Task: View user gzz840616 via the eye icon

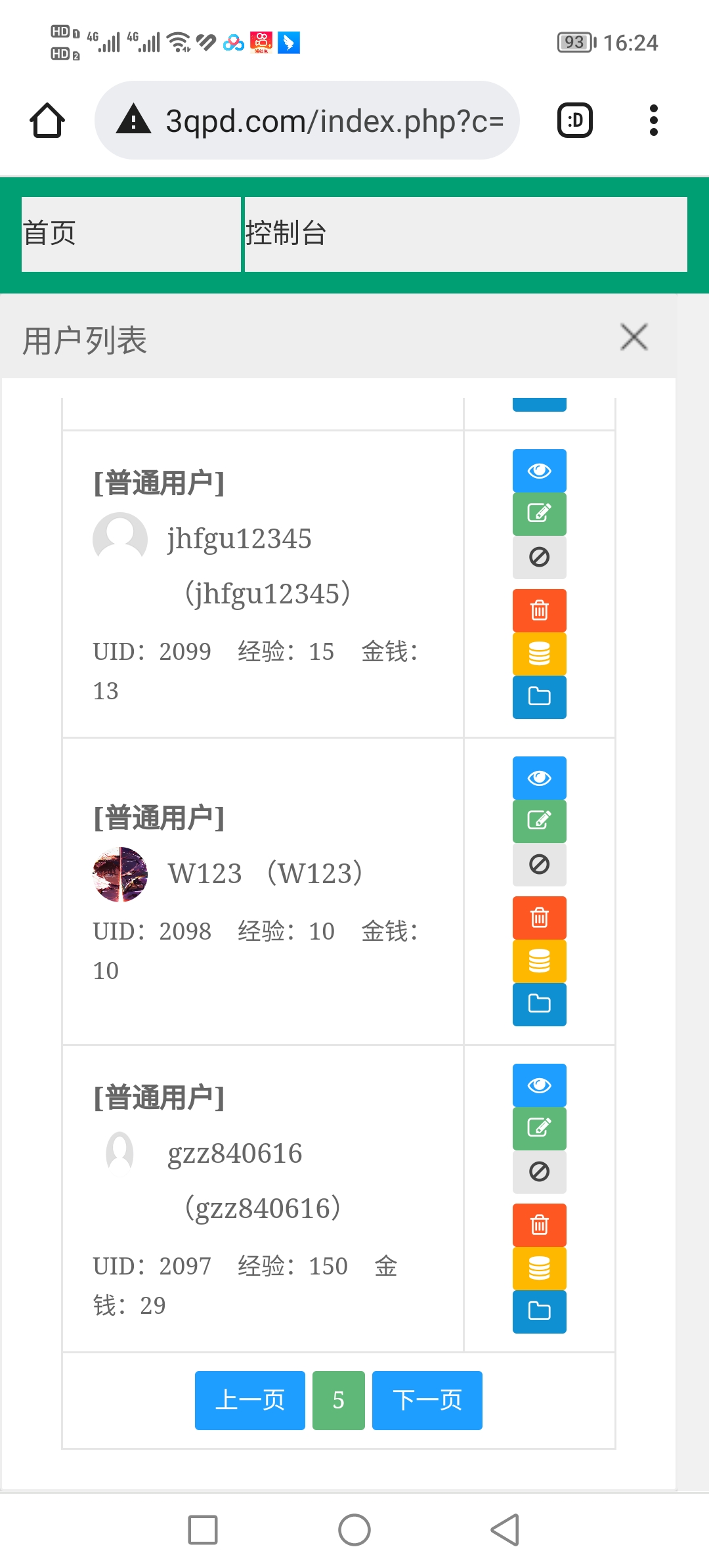Action: [x=540, y=1085]
